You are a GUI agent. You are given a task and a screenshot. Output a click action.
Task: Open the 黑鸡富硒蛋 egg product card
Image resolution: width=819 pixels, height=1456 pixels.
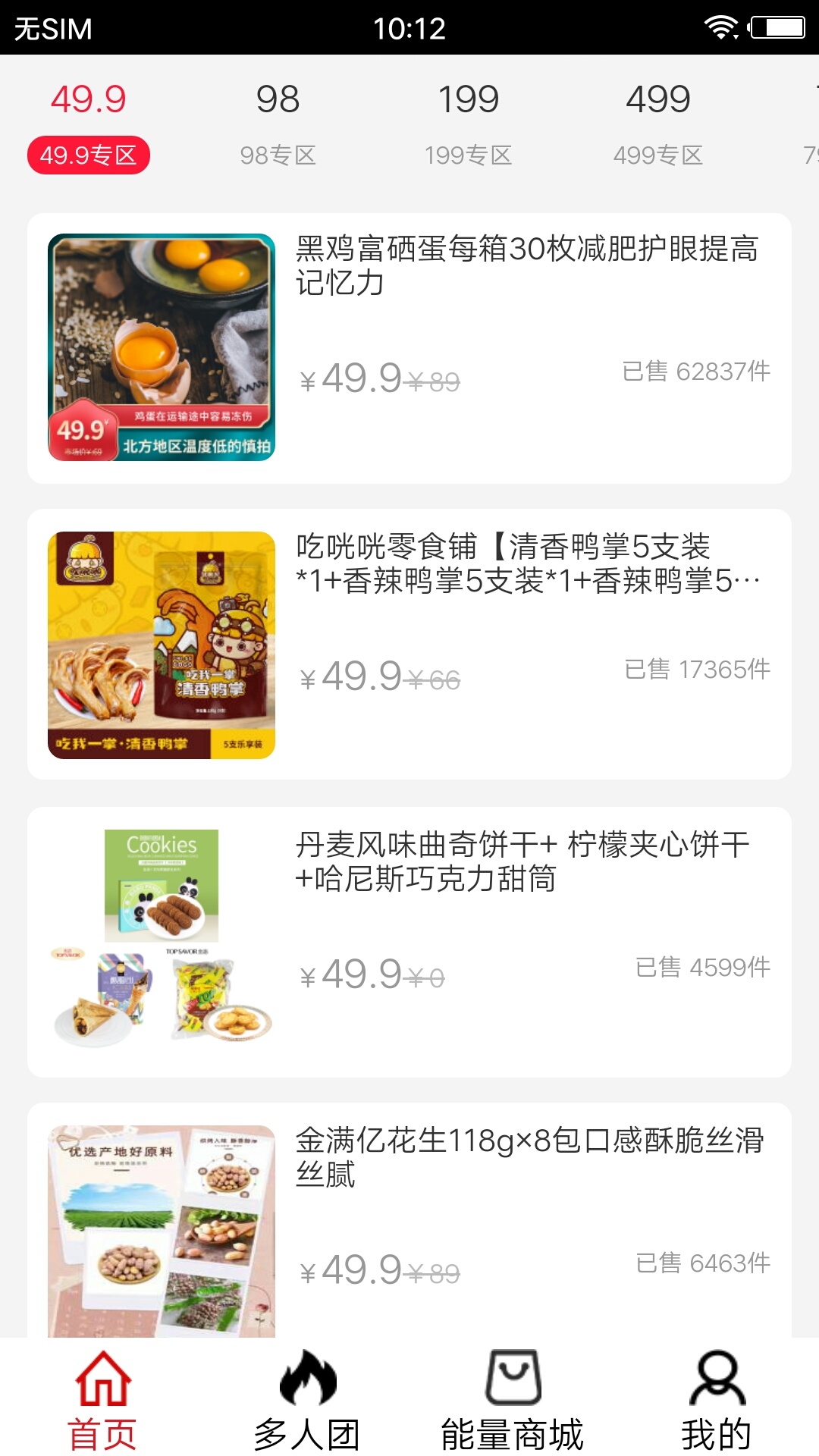coord(409,348)
